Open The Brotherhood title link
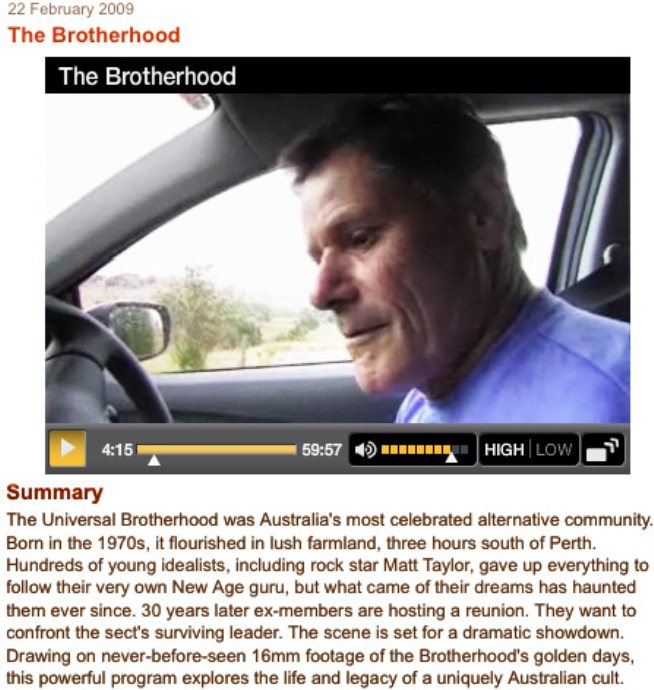Image resolution: width=654 pixels, height=690 pixels. click(94, 35)
